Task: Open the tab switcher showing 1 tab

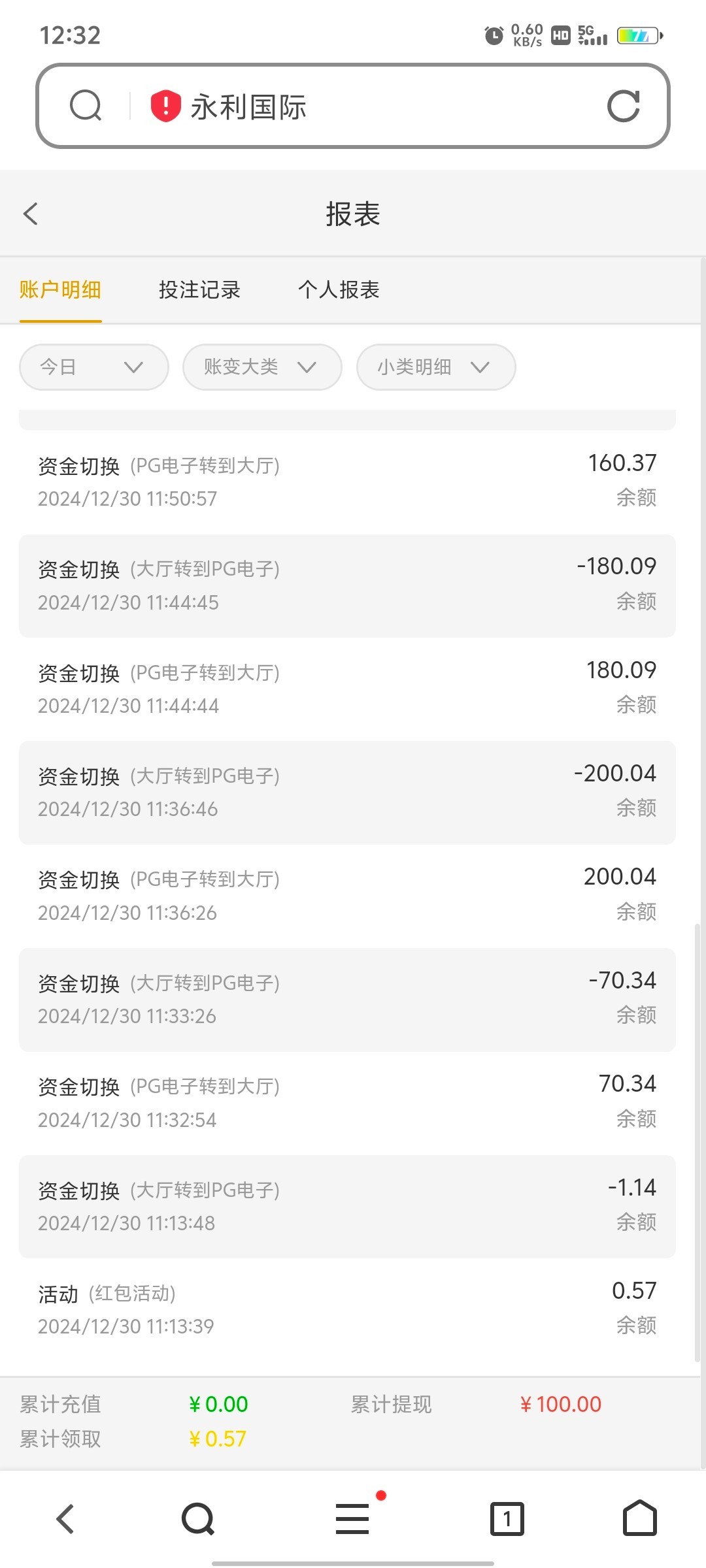Action: 507,1518
